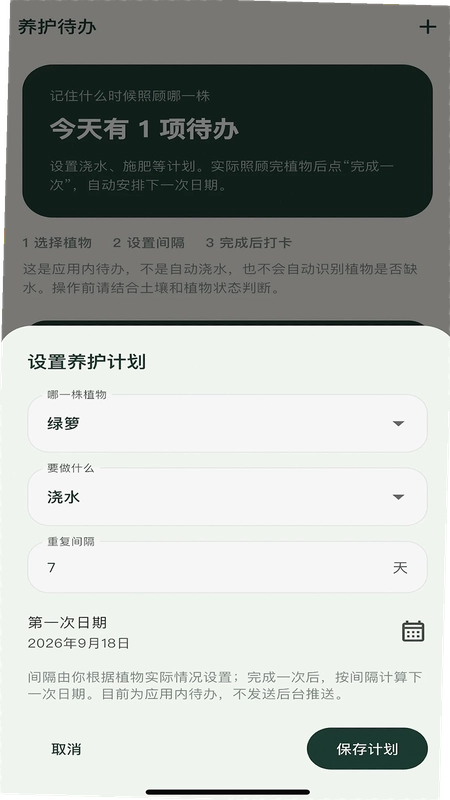The image size is (450, 800).
Task: Add a new plan with the plus icon
Action: [428, 27]
